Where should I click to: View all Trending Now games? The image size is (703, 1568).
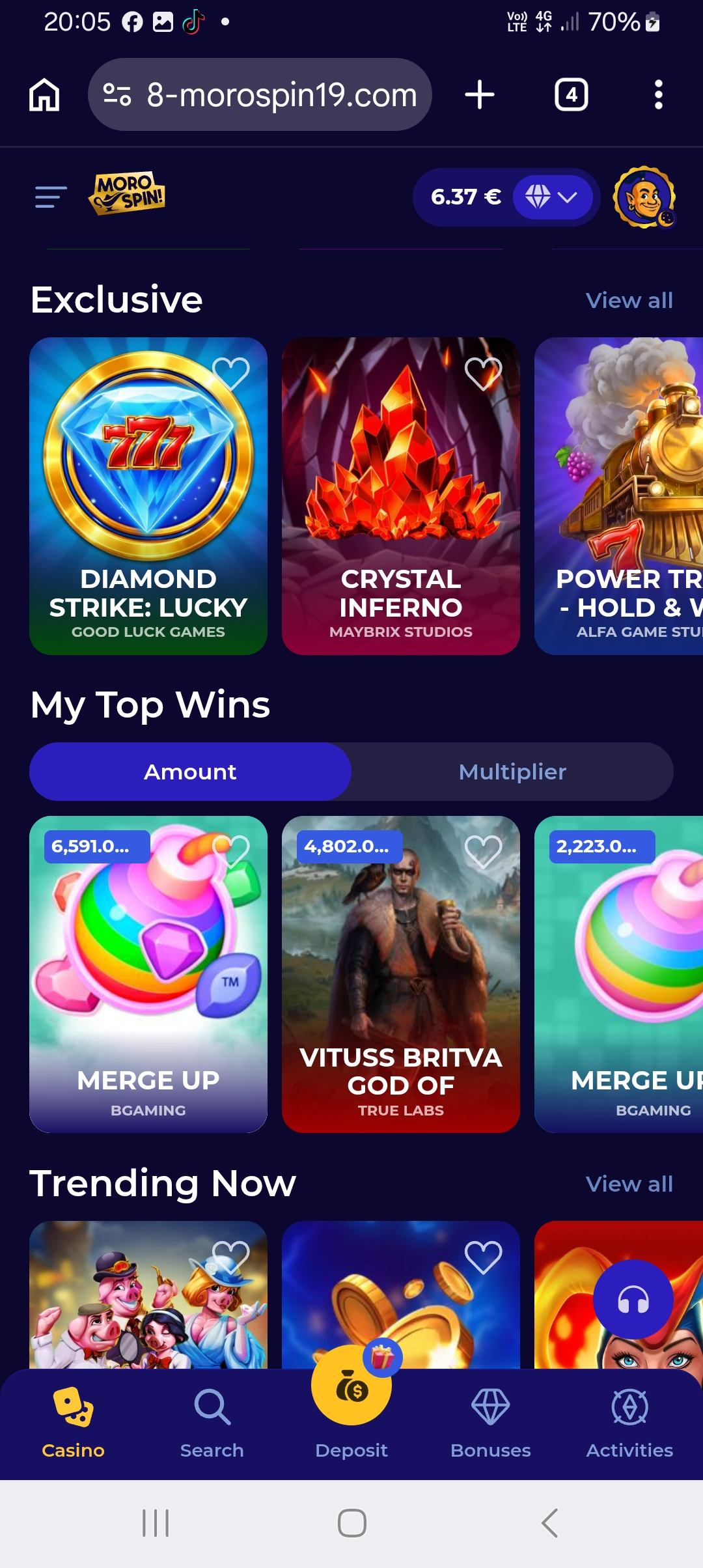point(629,1184)
